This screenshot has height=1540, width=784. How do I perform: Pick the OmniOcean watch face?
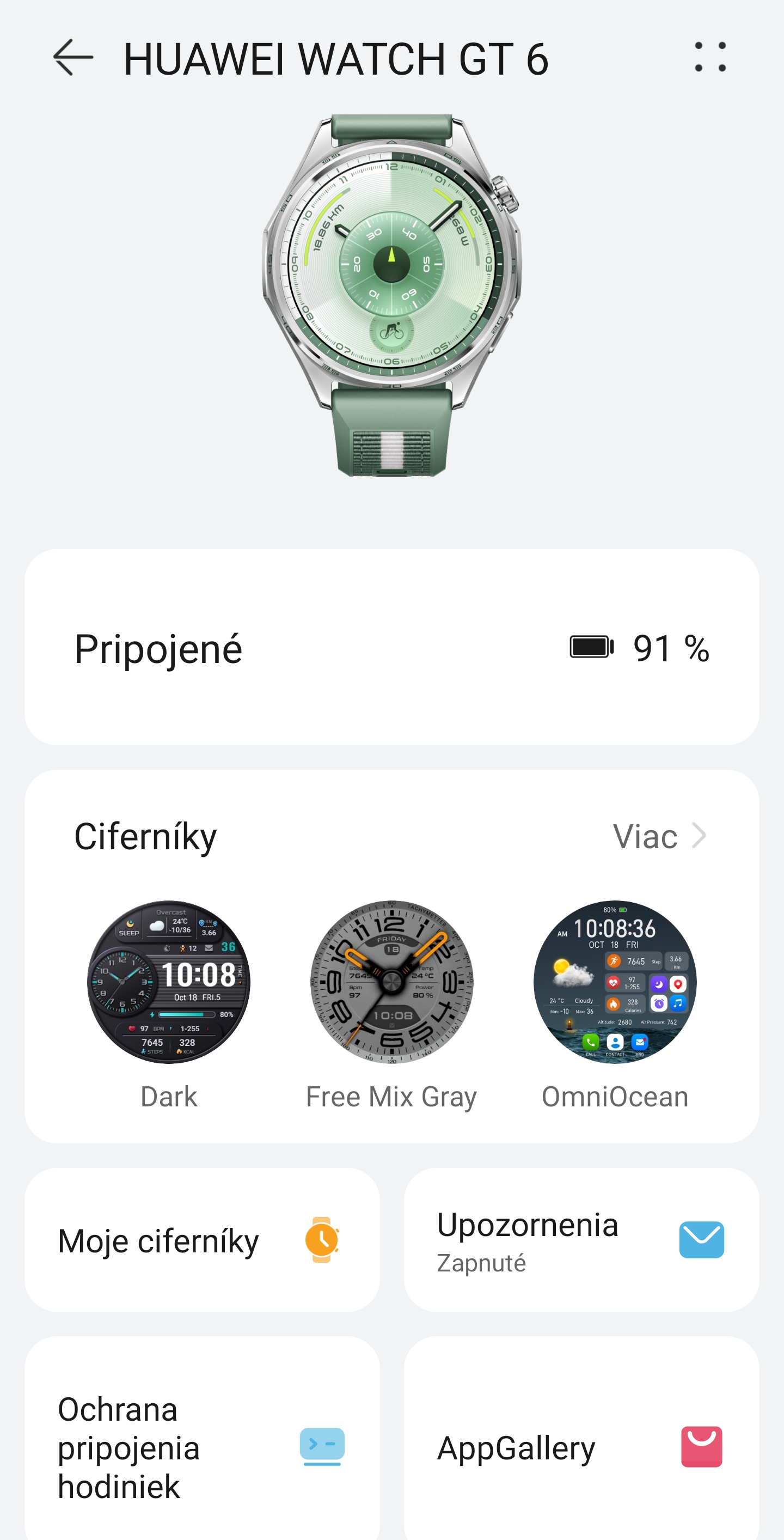pos(615,982)
